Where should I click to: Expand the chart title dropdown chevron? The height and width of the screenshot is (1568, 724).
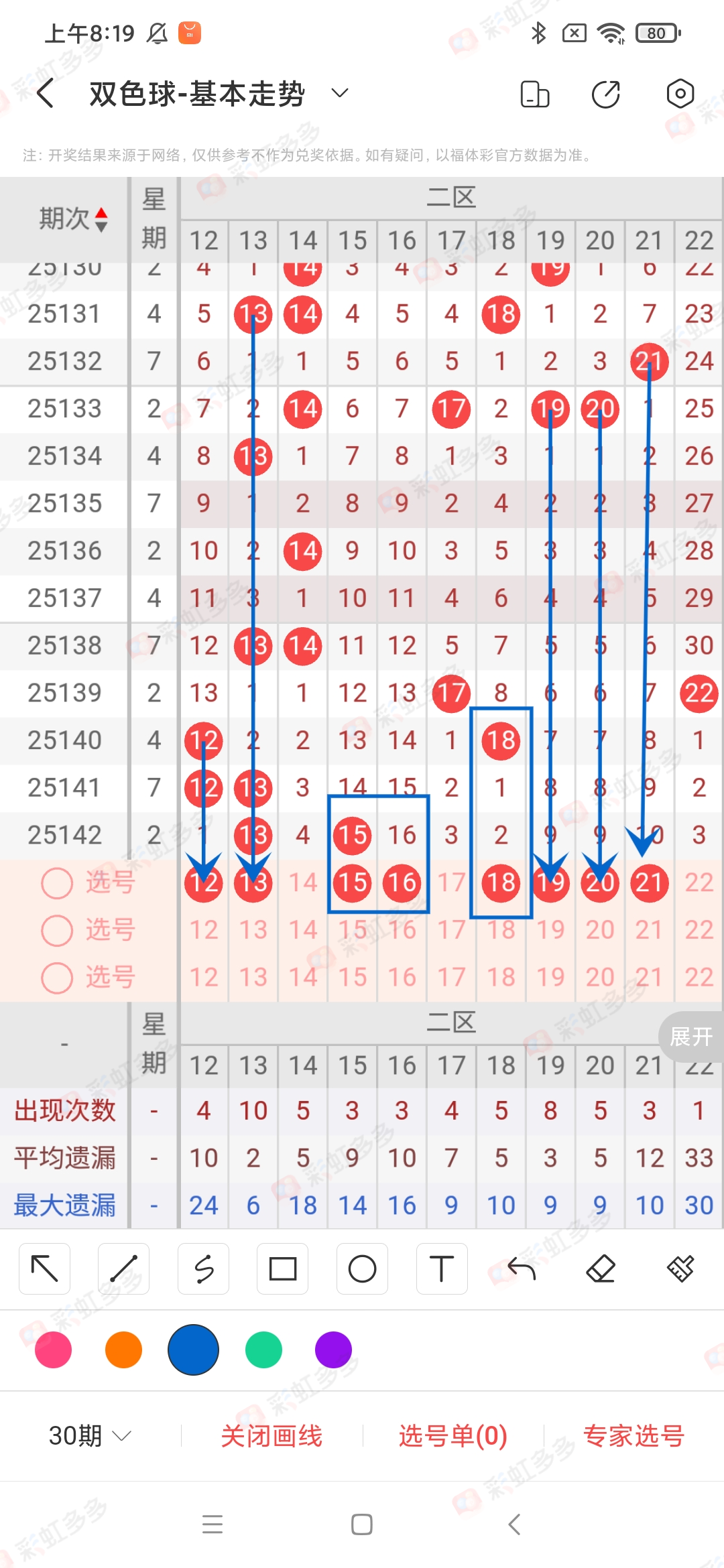[339, 94]
